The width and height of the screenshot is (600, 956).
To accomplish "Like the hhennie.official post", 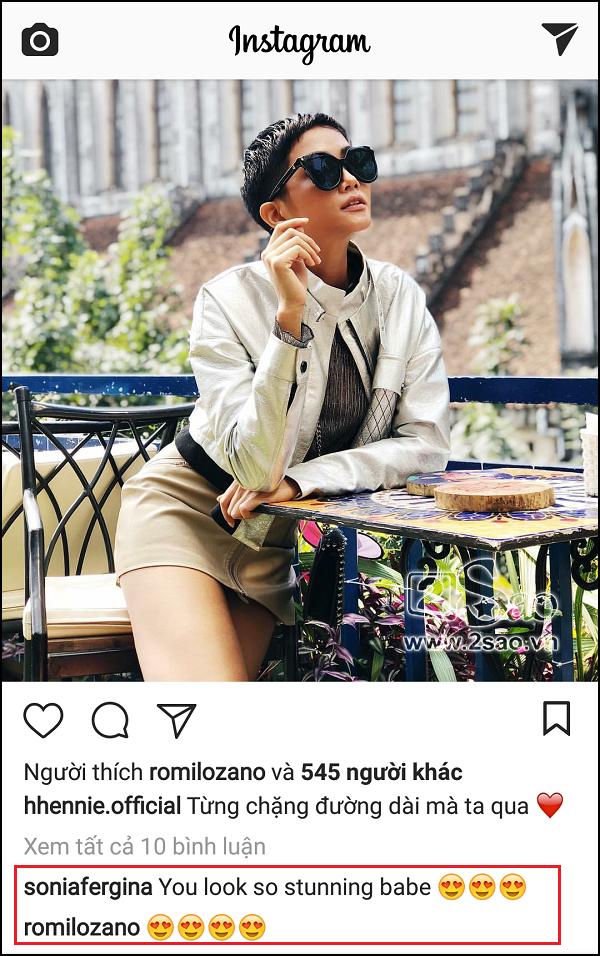I will [x=43, y=720].
